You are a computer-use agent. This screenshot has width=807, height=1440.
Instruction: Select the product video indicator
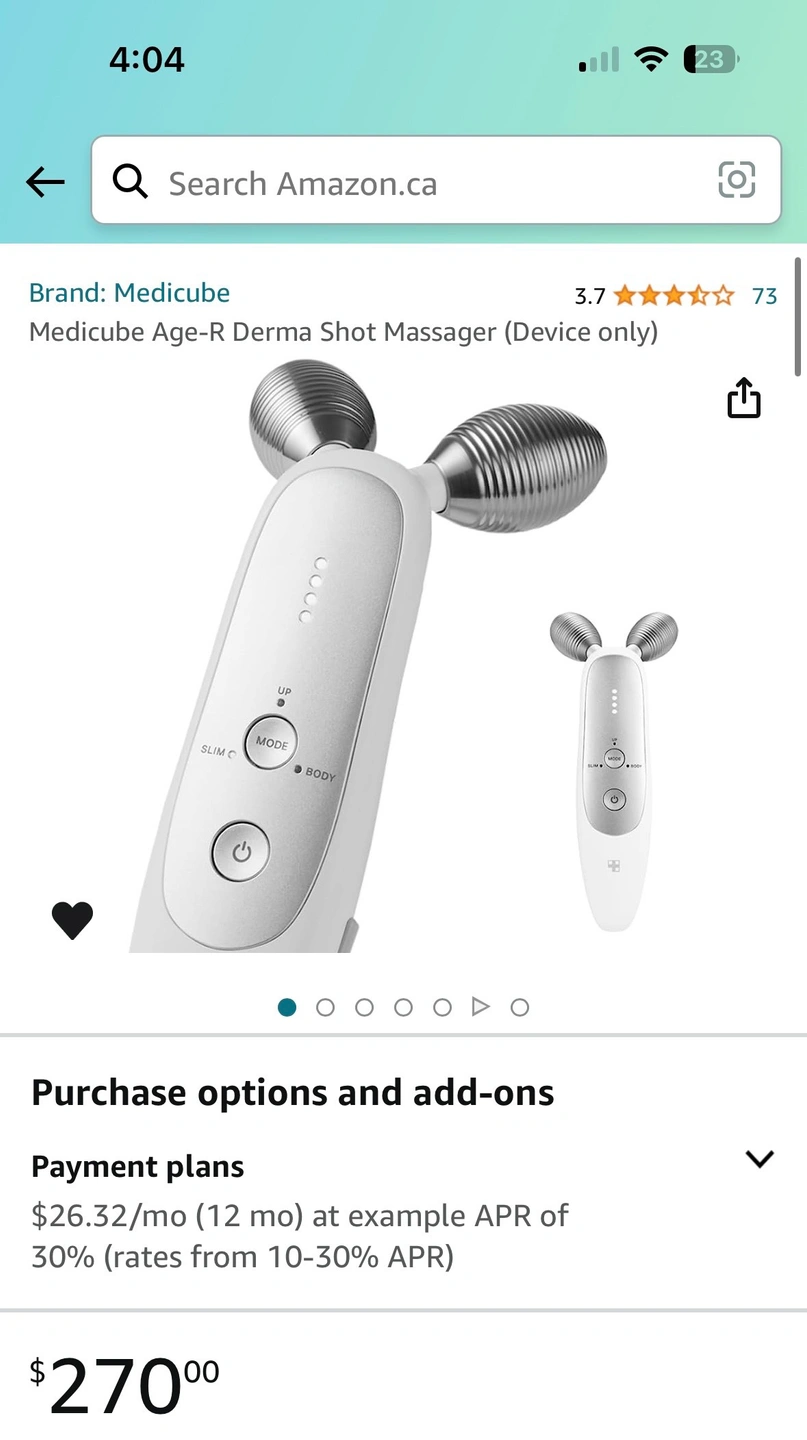click(x=481, y=1007)
